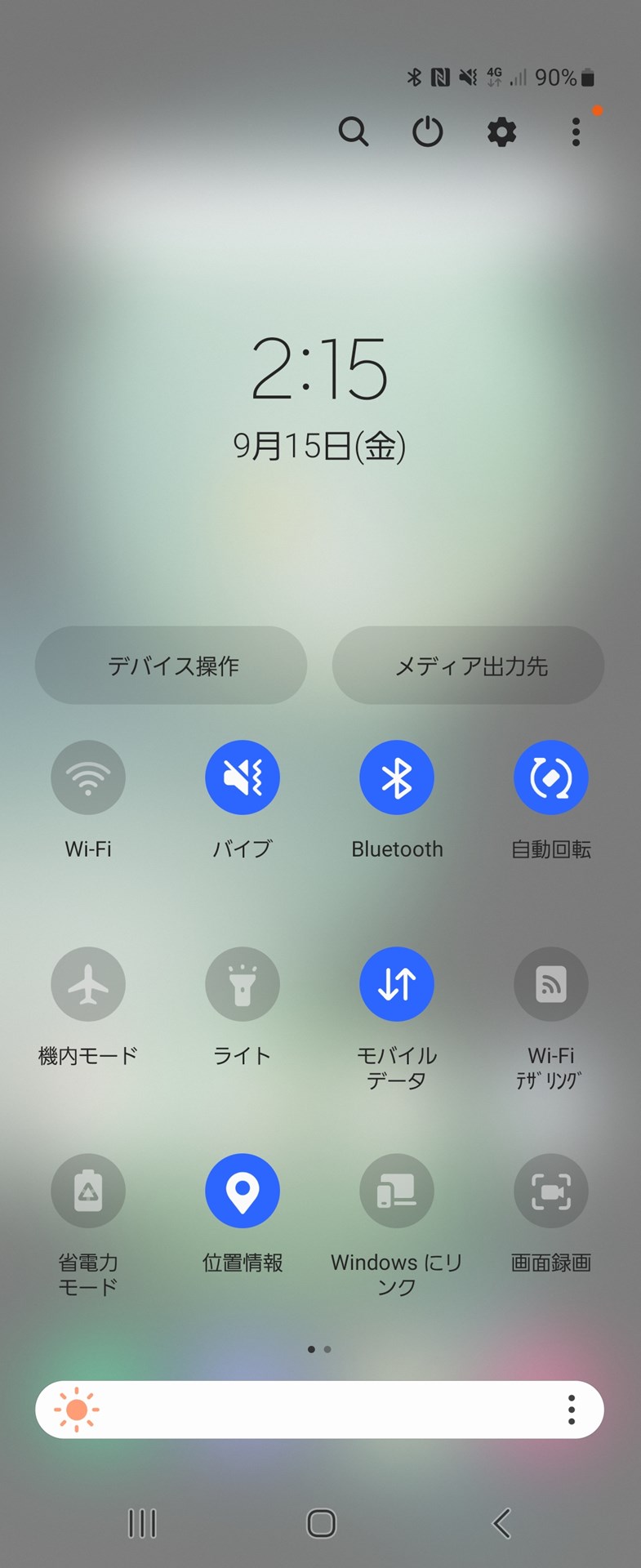Open the three-dot overflow menu
Screen dimensions: 641x1568
coord(576,131)
